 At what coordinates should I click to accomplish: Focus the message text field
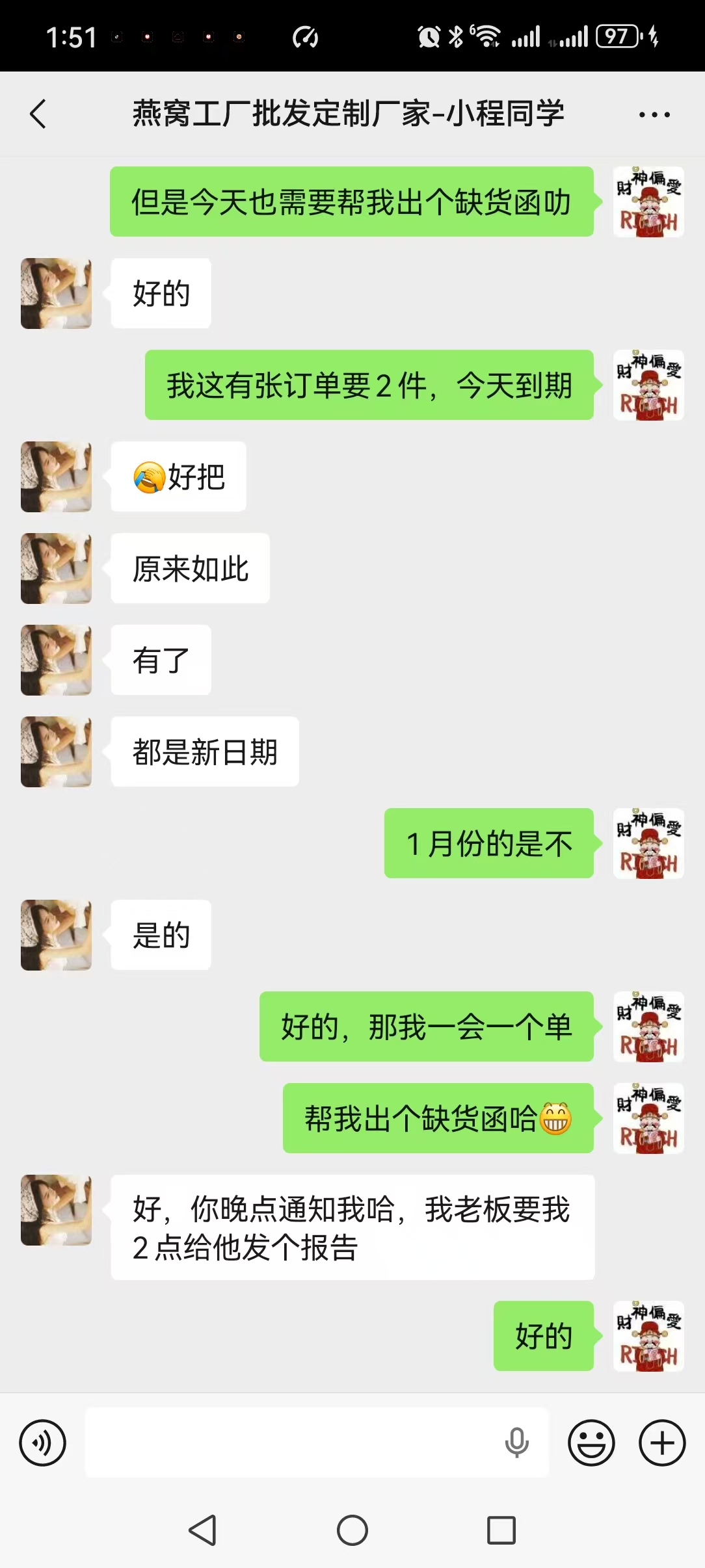293,1443
